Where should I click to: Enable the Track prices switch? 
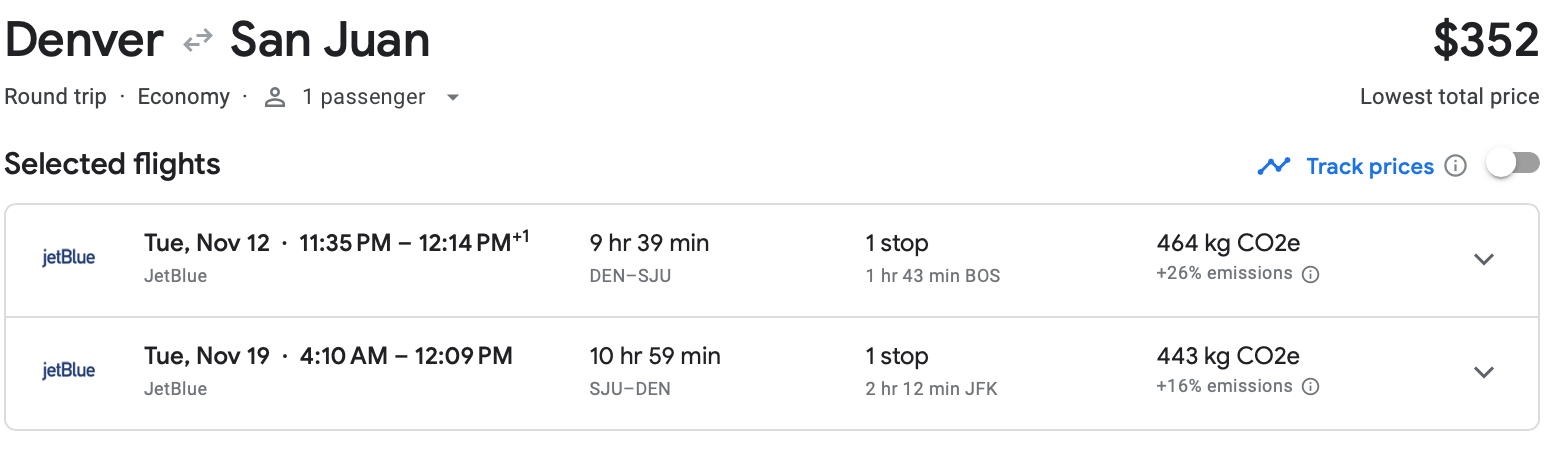pyautogui.click(x=1512, y=164)
